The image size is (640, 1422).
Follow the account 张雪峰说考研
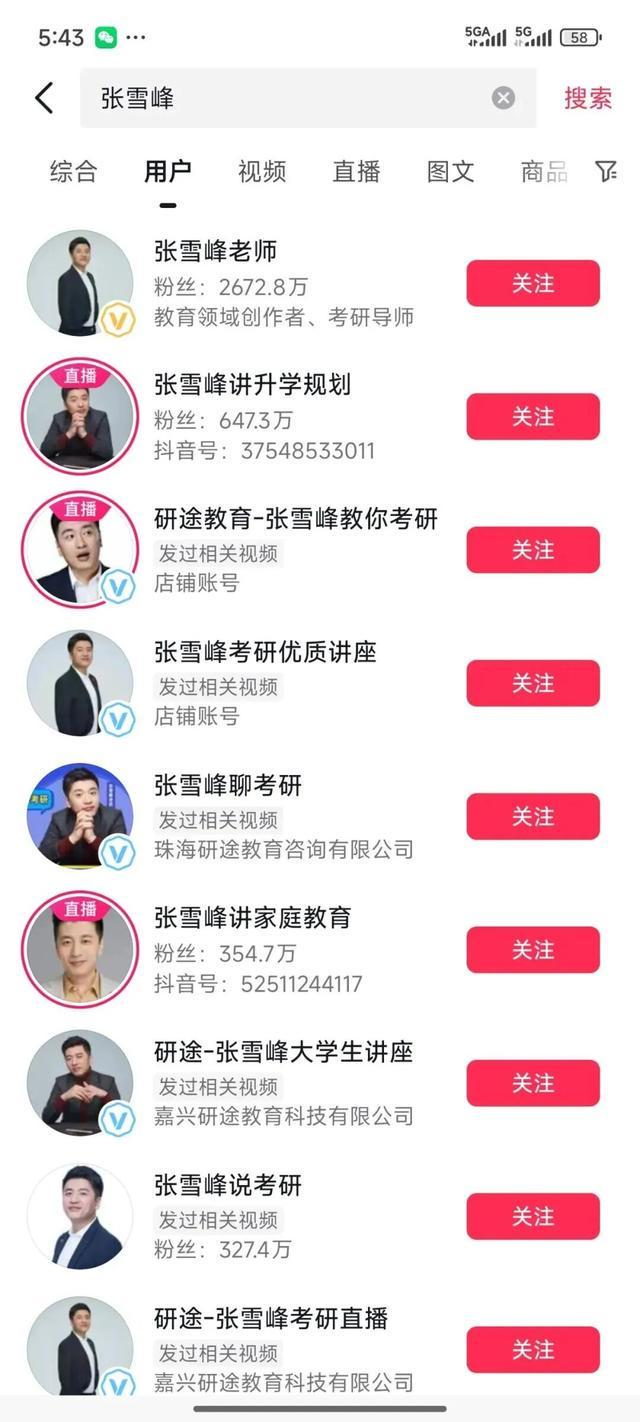click(x=533, y=1216)
